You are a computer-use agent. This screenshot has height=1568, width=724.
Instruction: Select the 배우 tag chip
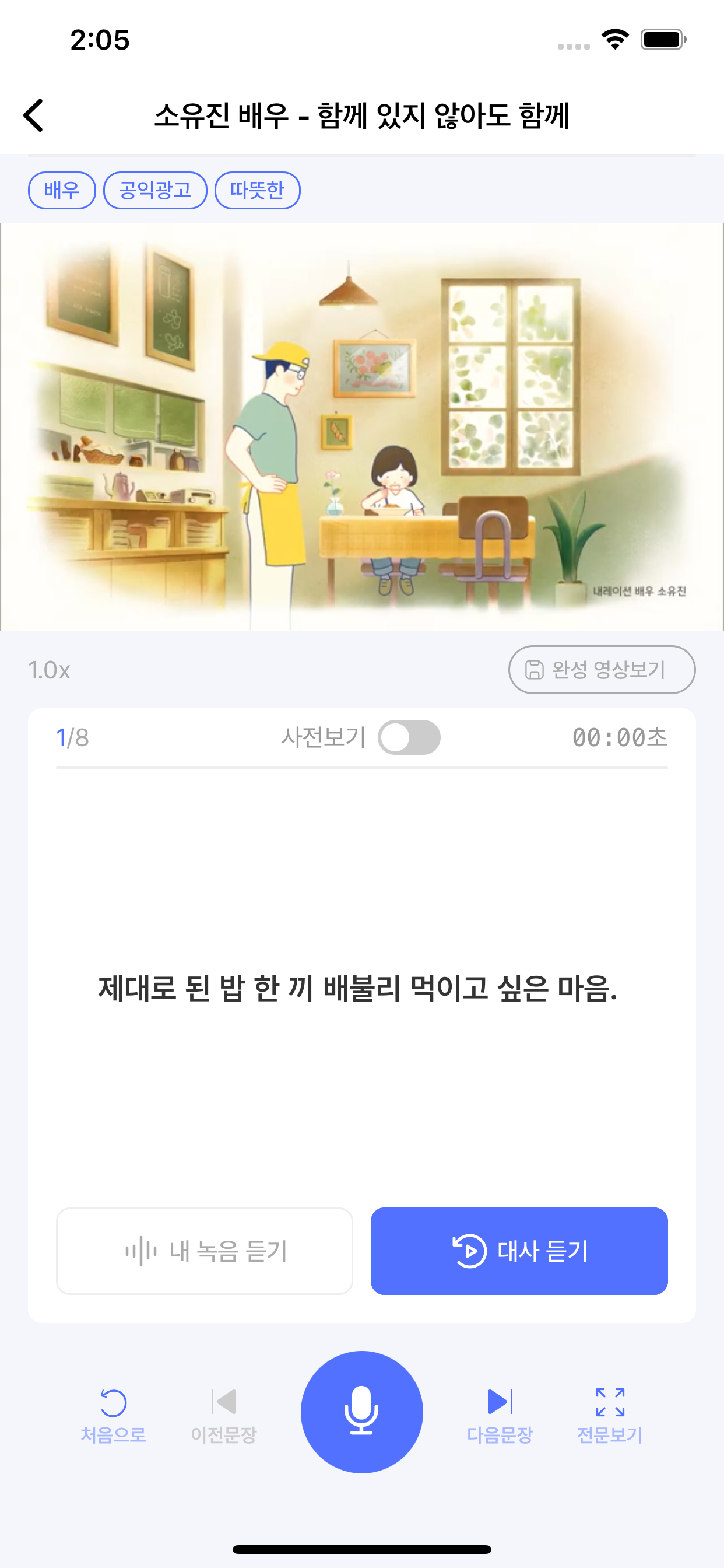point(61,191)
